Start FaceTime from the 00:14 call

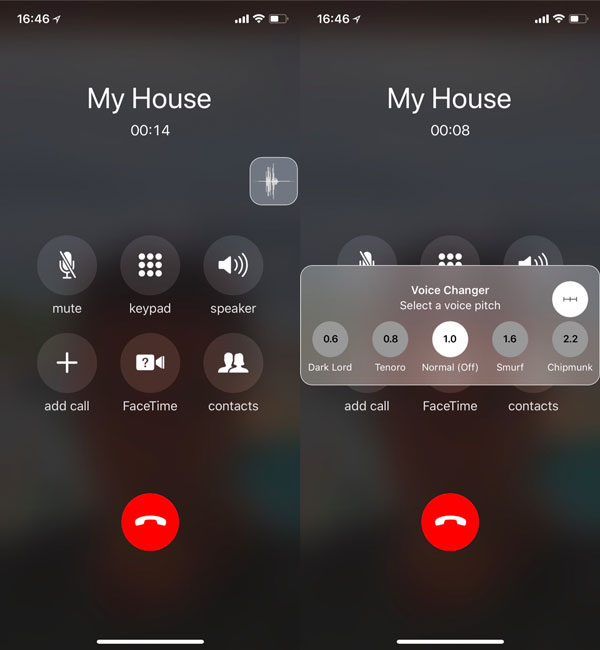click(150, 362)
